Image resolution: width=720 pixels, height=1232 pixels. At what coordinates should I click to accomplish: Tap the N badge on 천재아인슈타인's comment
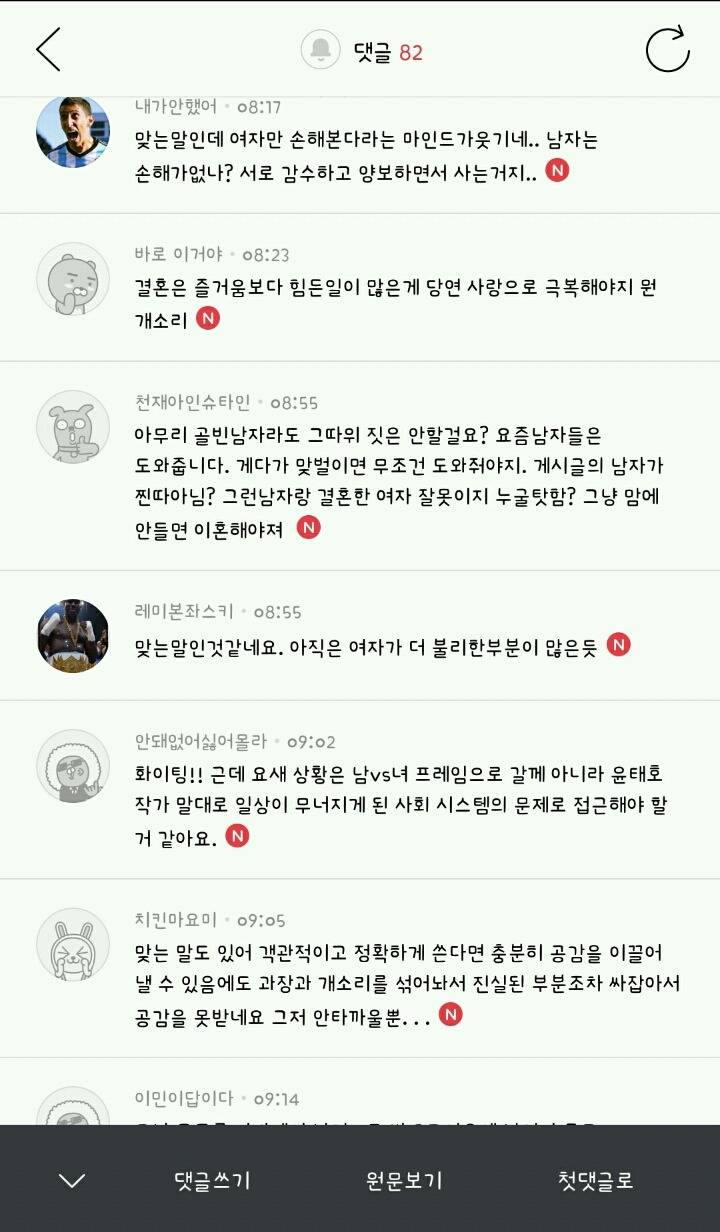[310, 525]
